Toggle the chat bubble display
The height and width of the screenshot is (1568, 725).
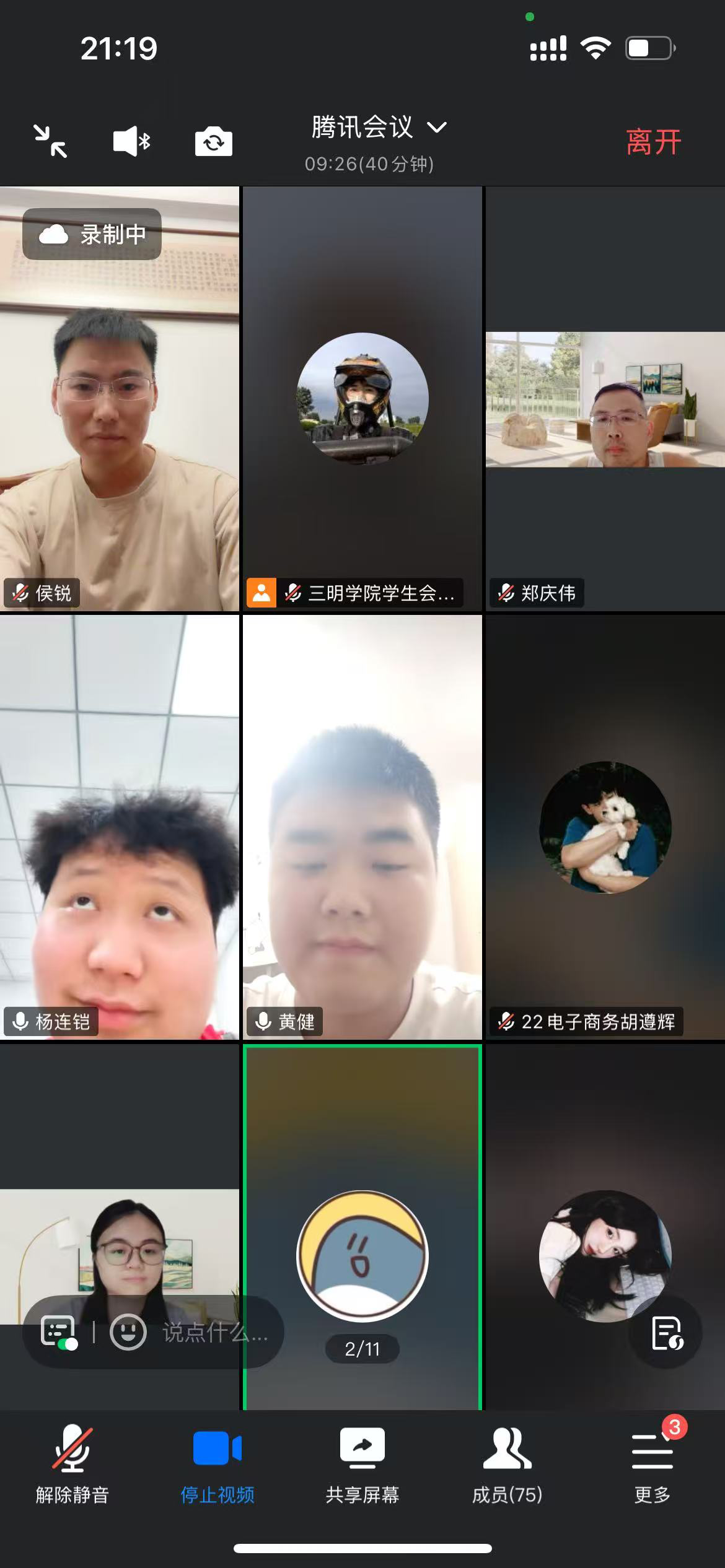click(59, 1331)
